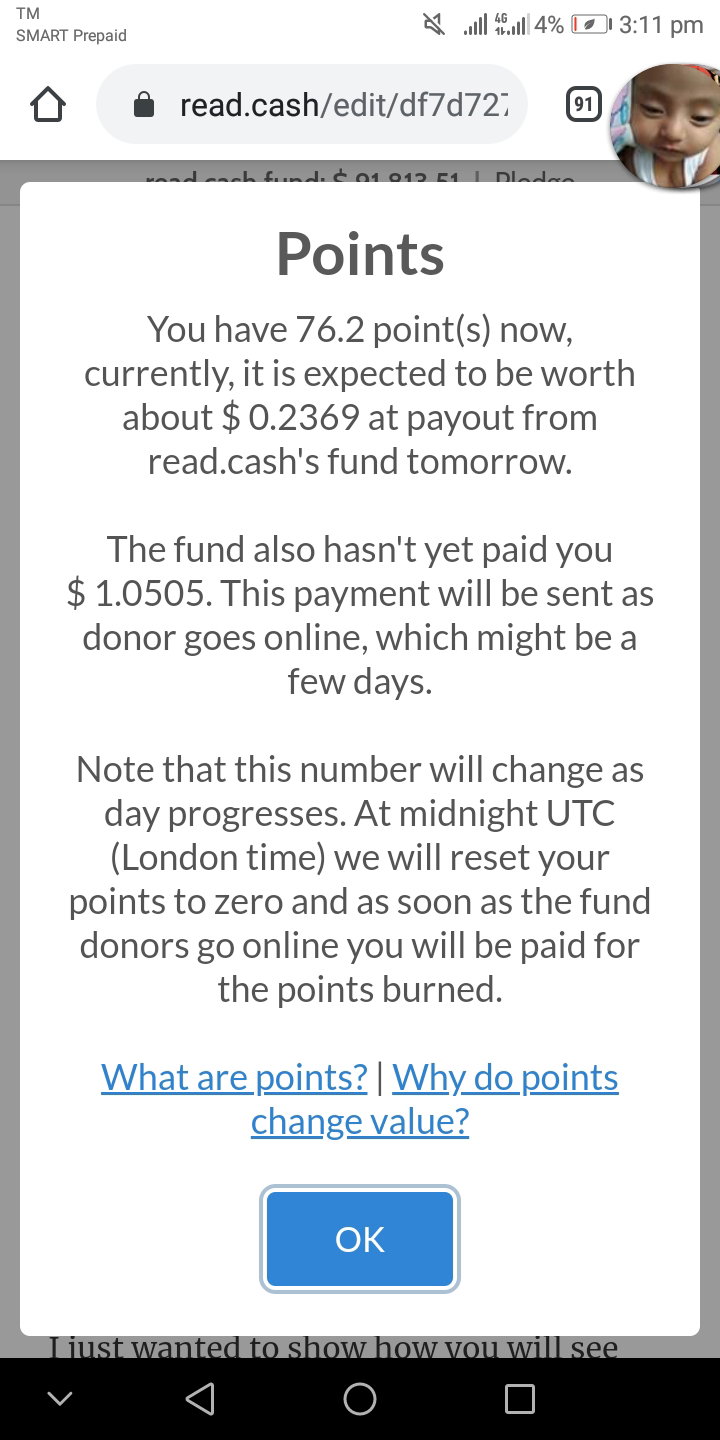
Task: Open the tab switcher showing 91
Action: click(x=584, y=104)
